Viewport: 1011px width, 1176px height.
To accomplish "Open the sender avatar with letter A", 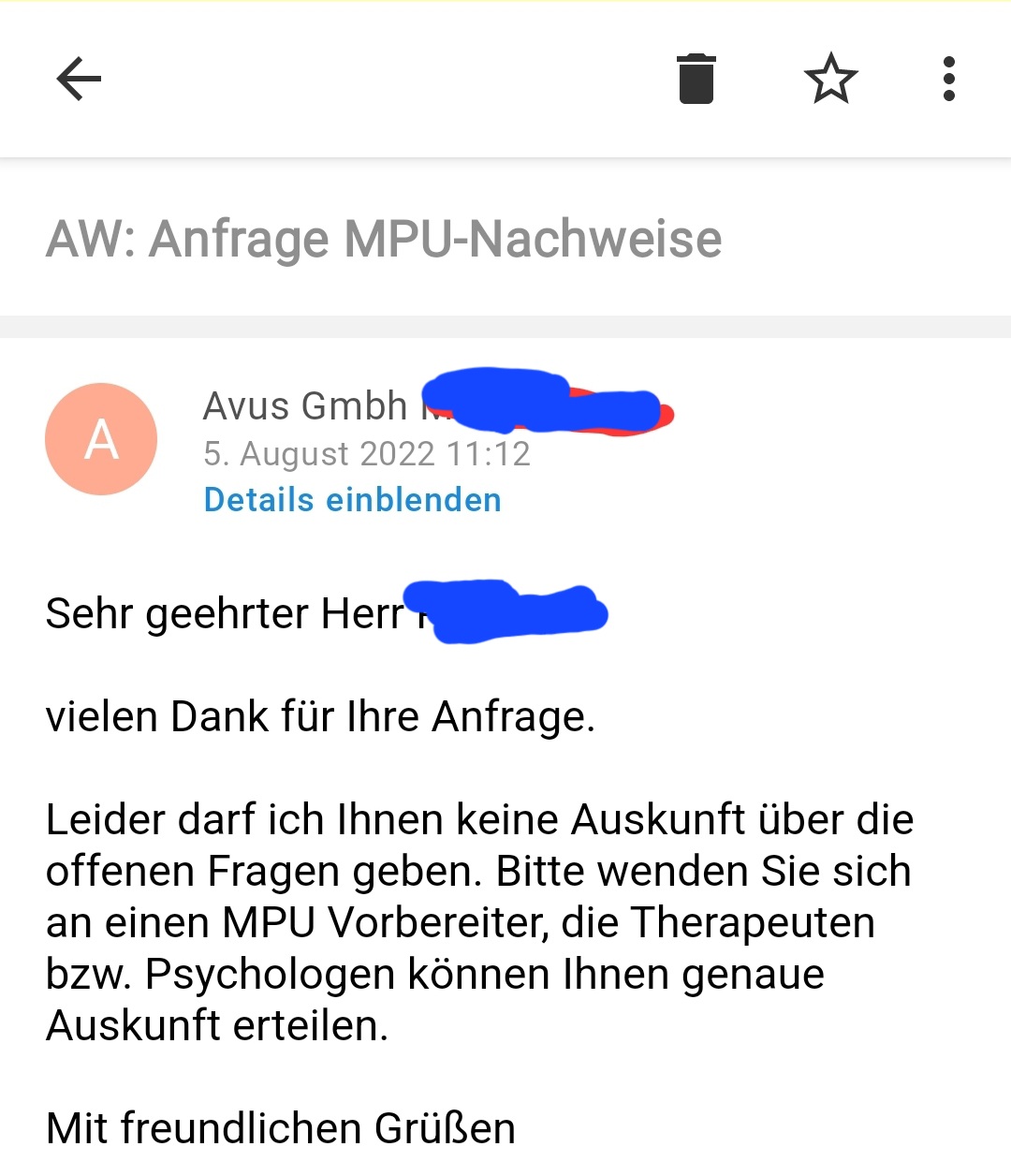I will coord(101,439).
